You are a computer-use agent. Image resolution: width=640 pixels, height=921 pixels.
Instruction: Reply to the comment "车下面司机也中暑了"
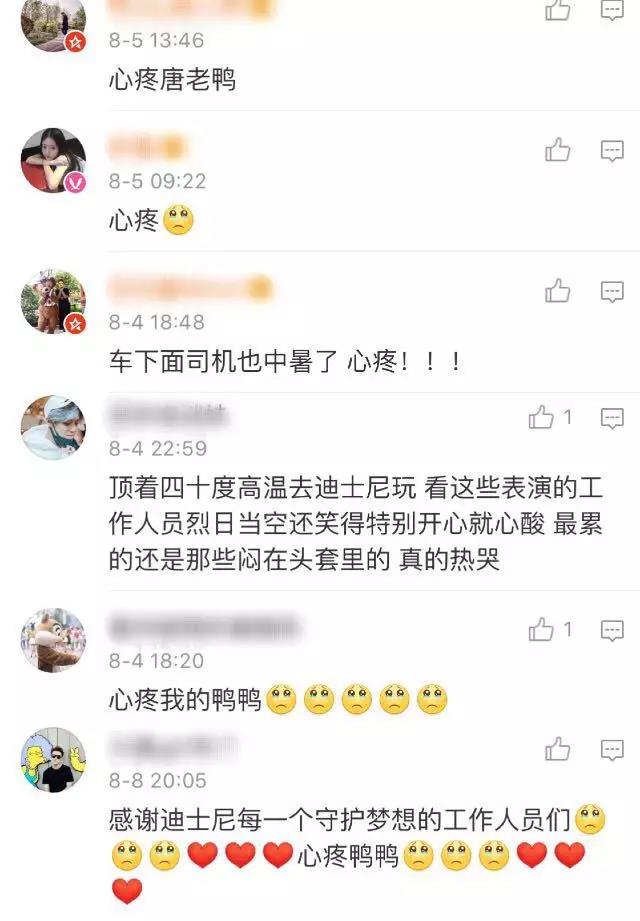[x=612, y=292]
